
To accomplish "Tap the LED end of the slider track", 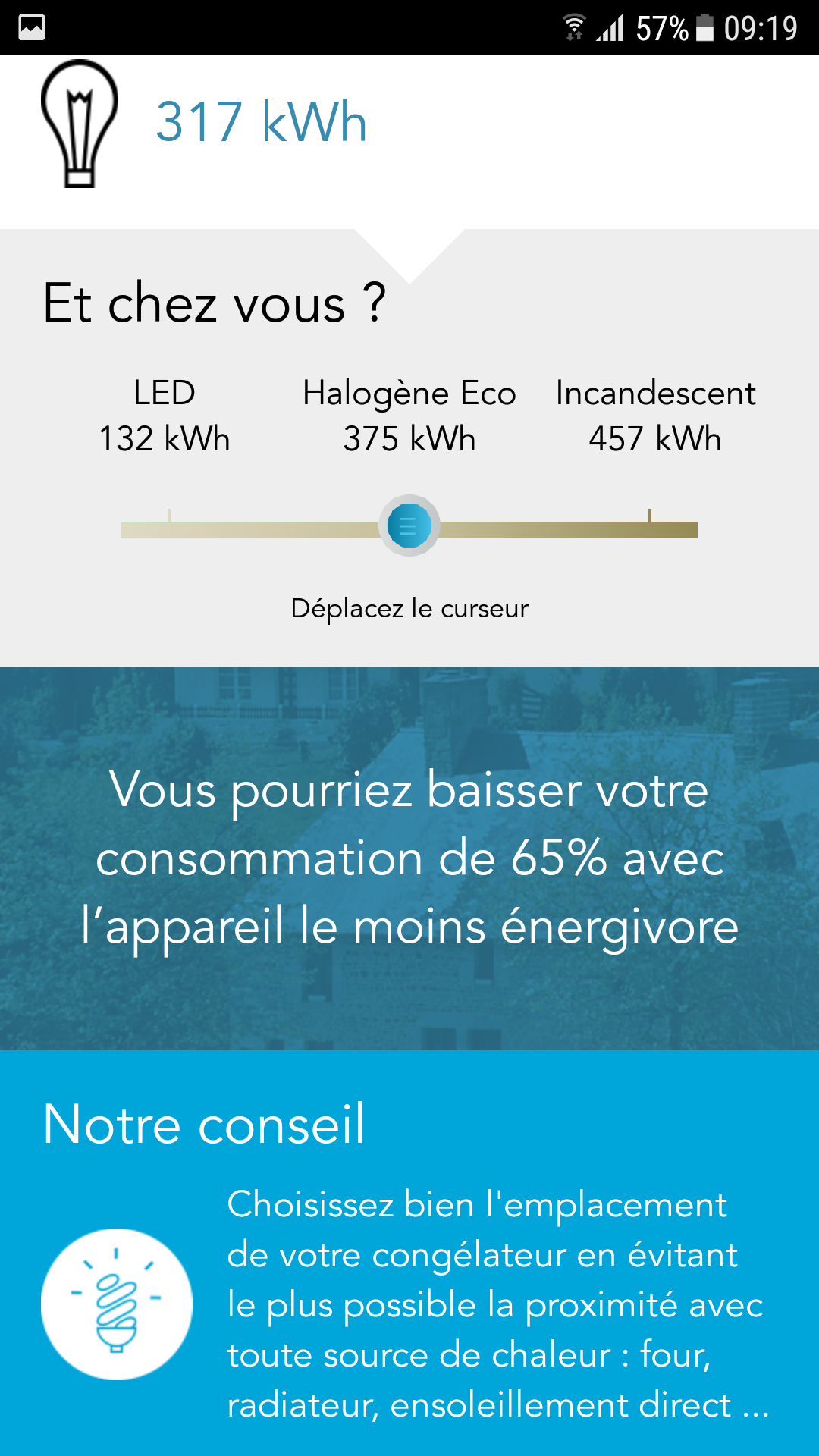I will [x=168, y=528].
